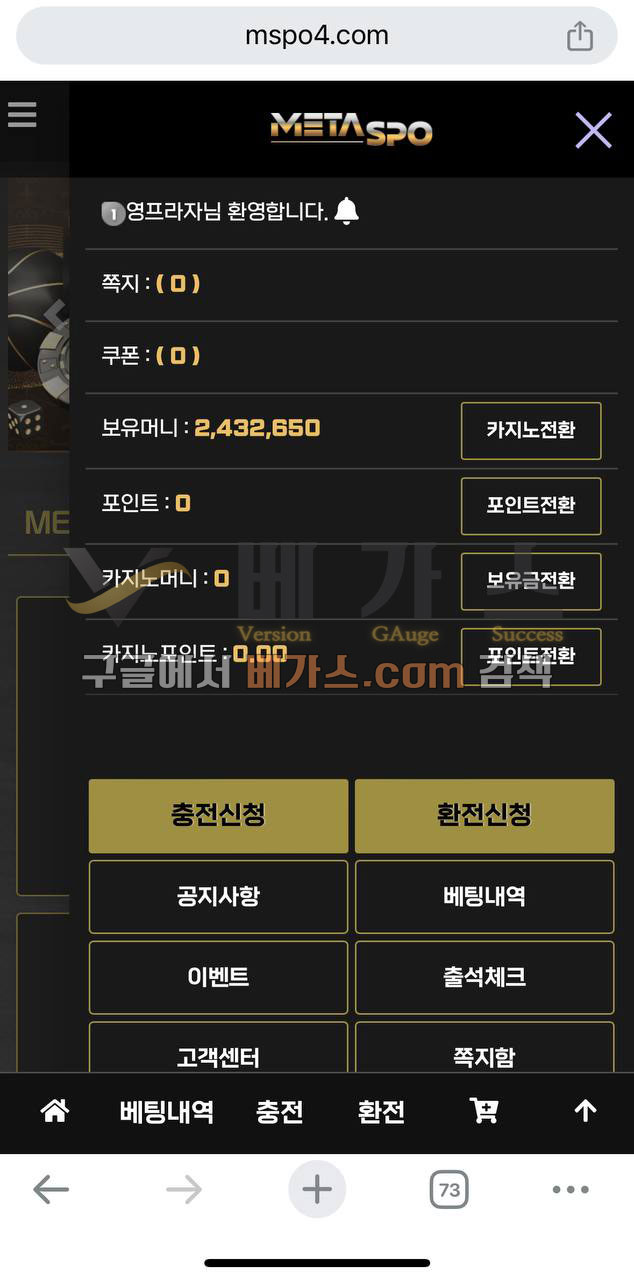Go to home via bottom bar icon
This screenshot has height=1280, width=634.
[x=54, y=1111]
